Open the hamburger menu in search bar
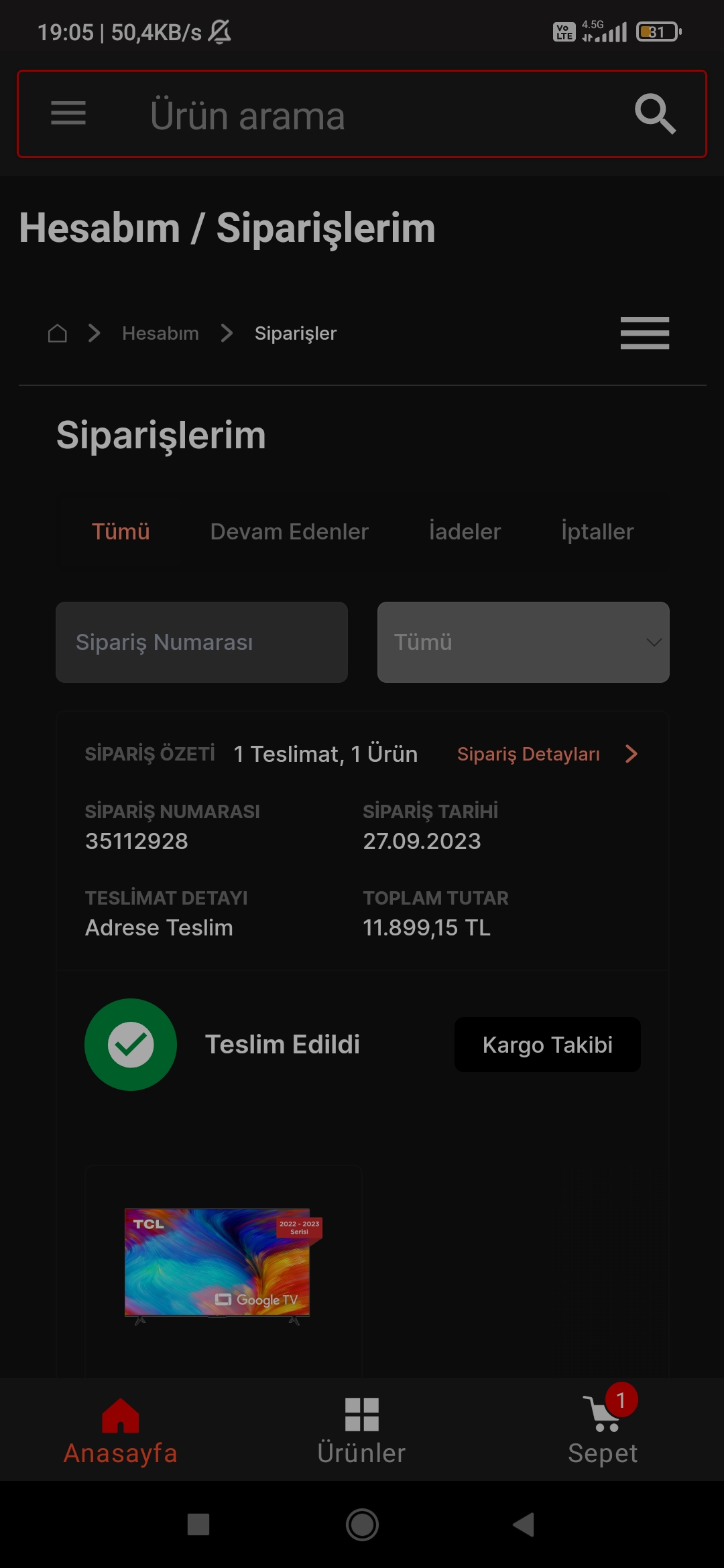Viewport: 724px width, 1568px height. 68,113
